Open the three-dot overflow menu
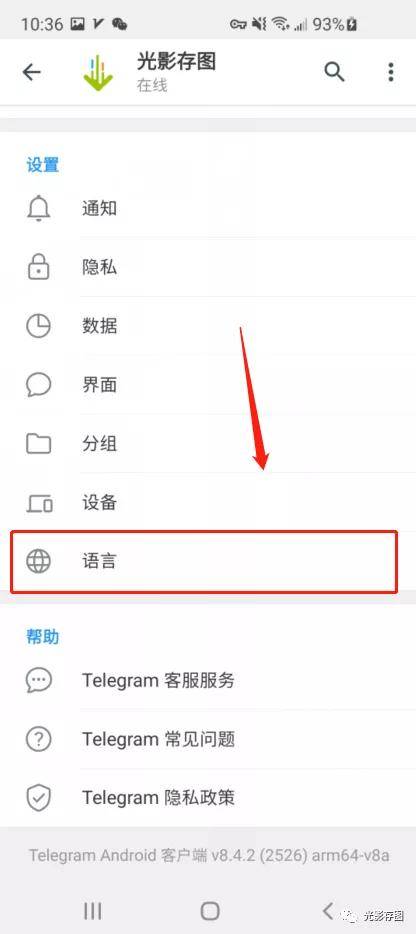416x934 pixels. tap(391, 72)
